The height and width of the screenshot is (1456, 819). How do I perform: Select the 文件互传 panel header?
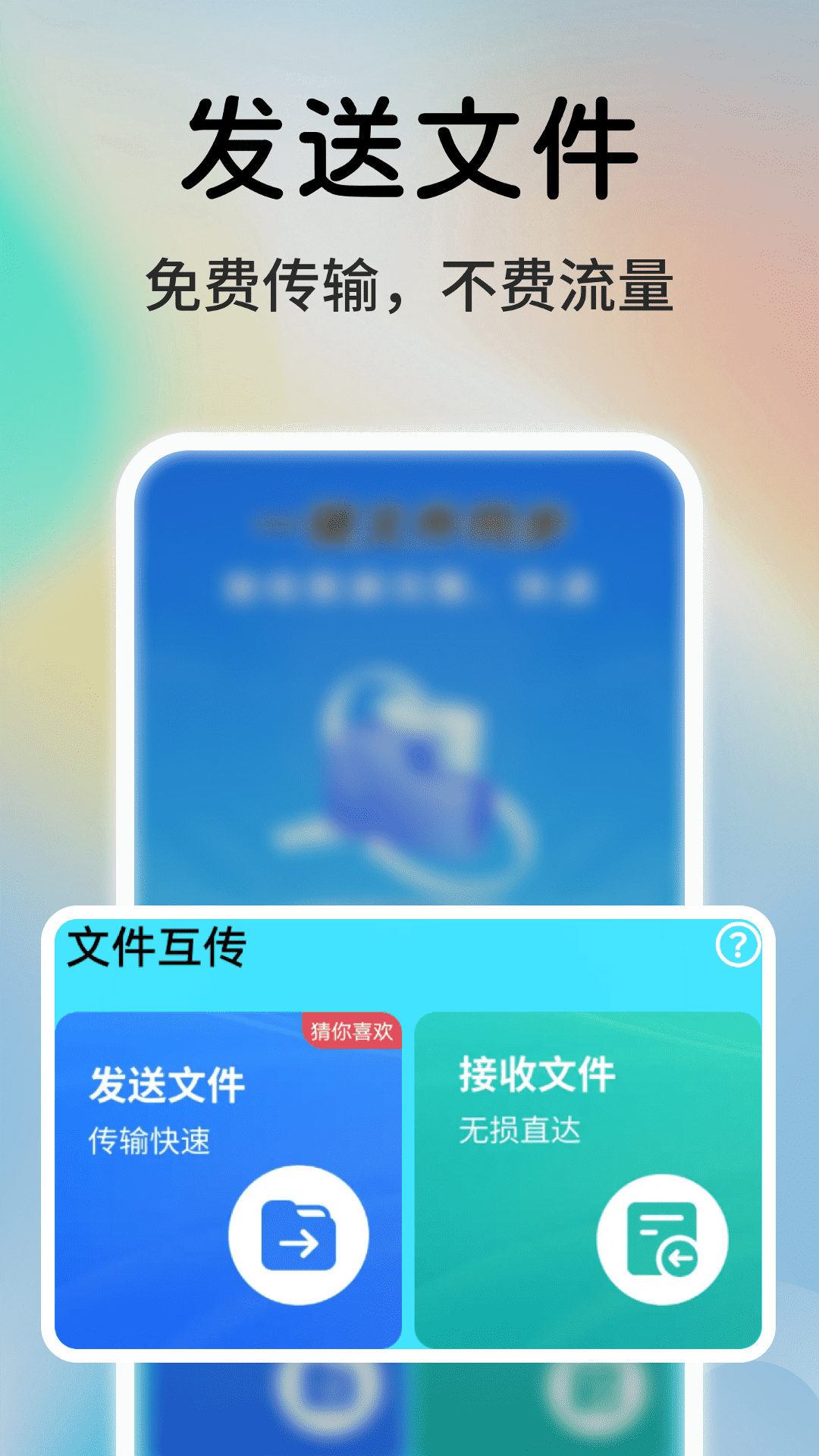coord(157,946)
